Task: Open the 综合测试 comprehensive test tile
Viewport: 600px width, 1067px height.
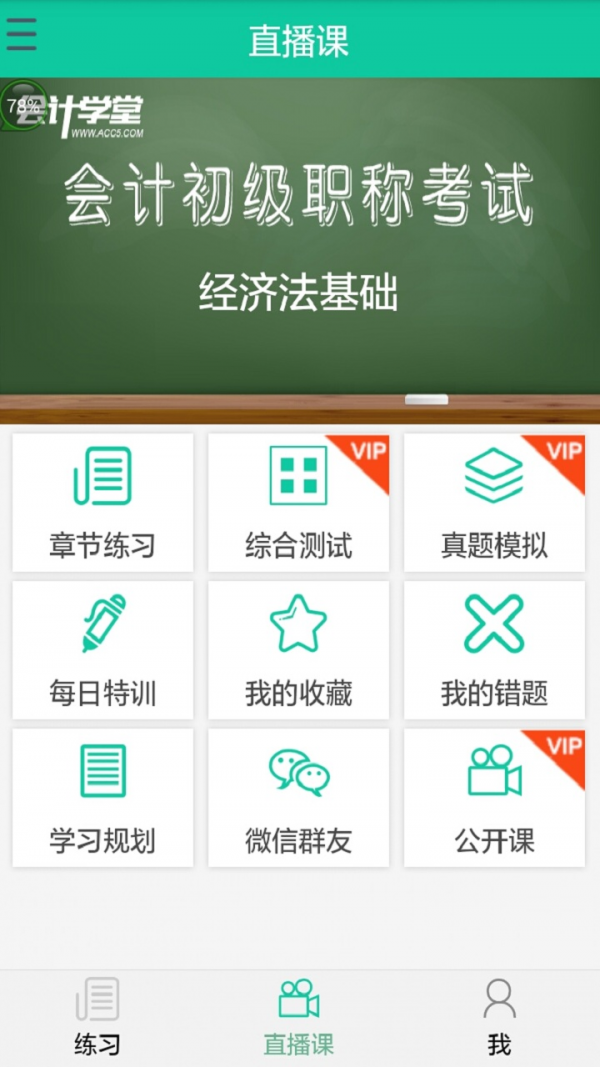Action: click(x=298, y=502)
